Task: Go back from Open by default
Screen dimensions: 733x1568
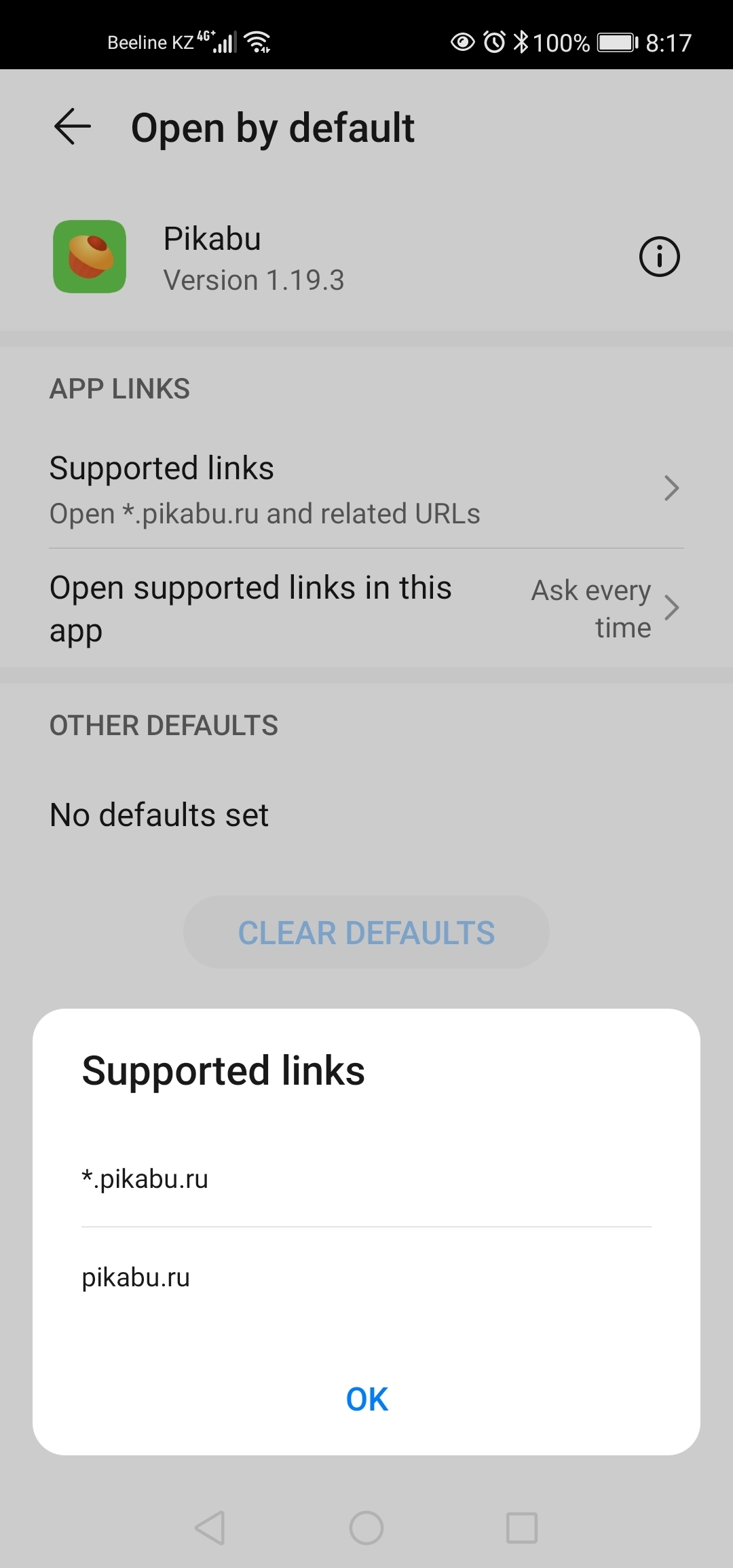Action: click(x=73, y=127)
